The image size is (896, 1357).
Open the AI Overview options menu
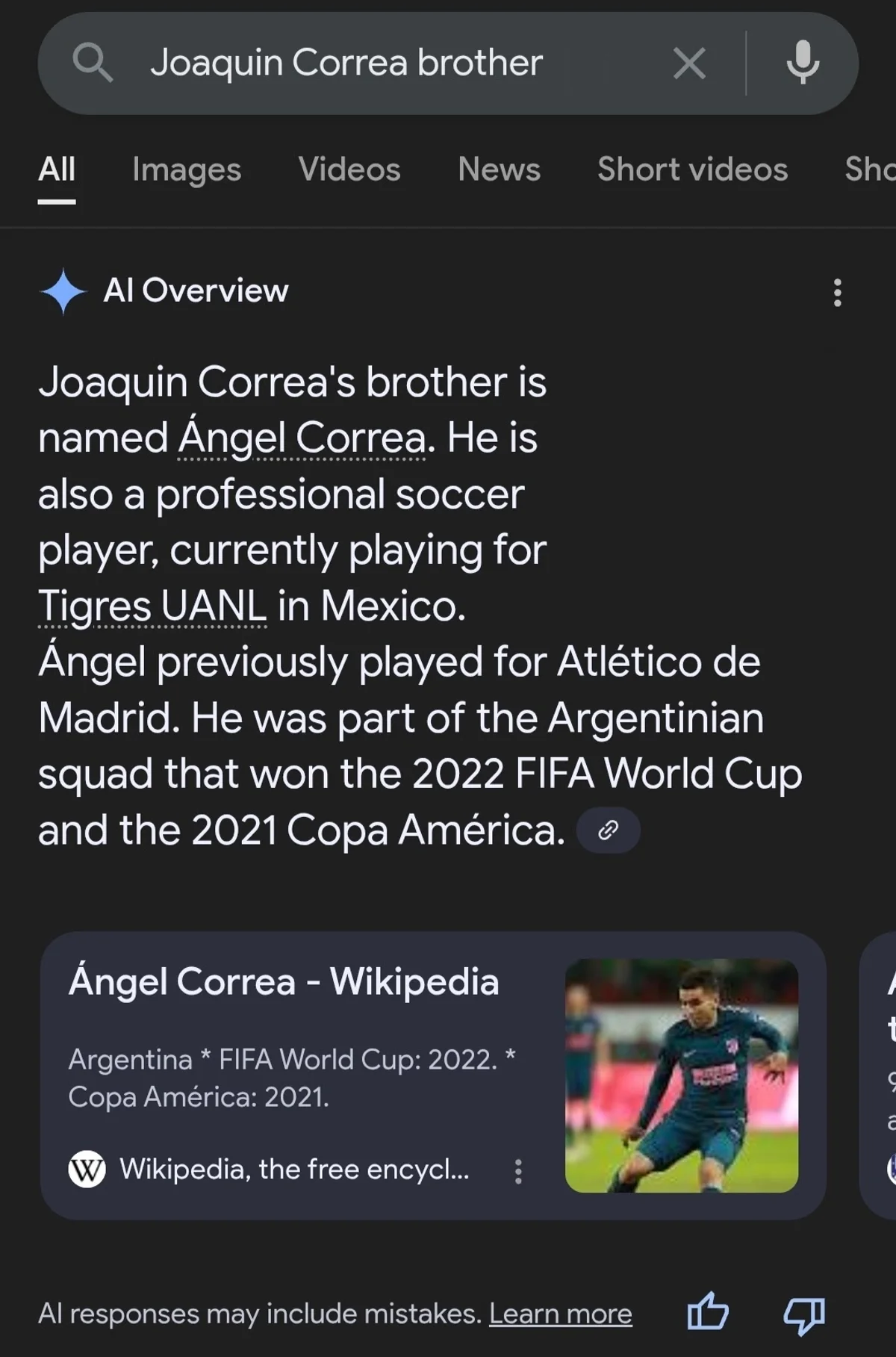click(x=837, y=293)
